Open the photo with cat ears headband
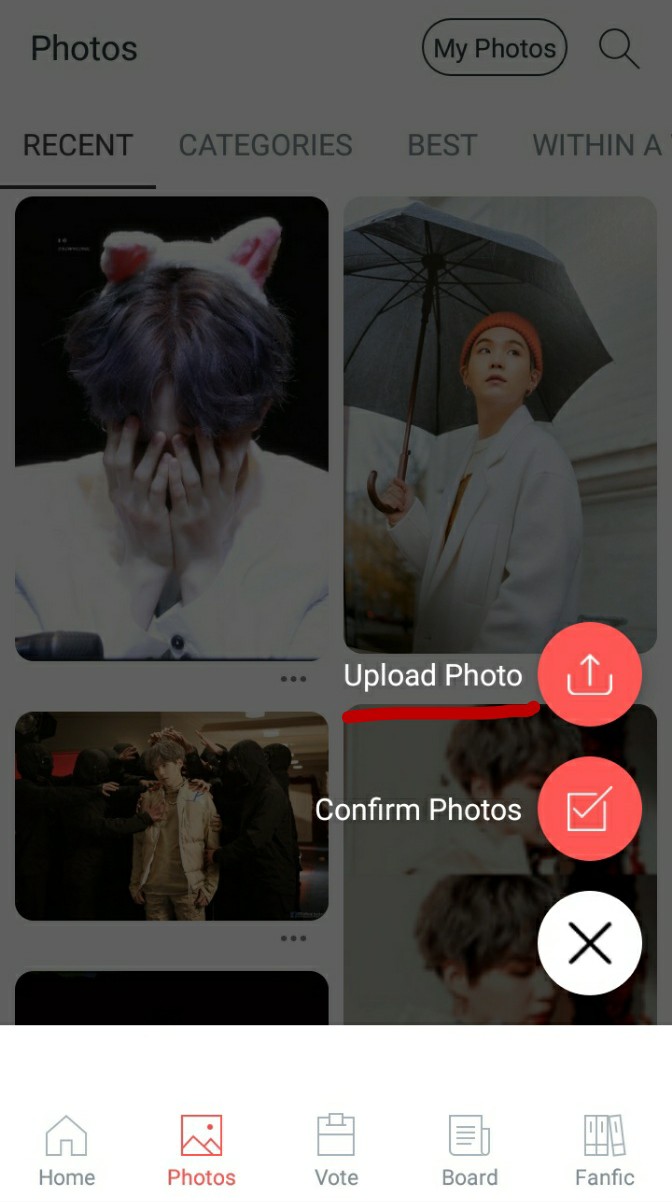 coord(172,428)
